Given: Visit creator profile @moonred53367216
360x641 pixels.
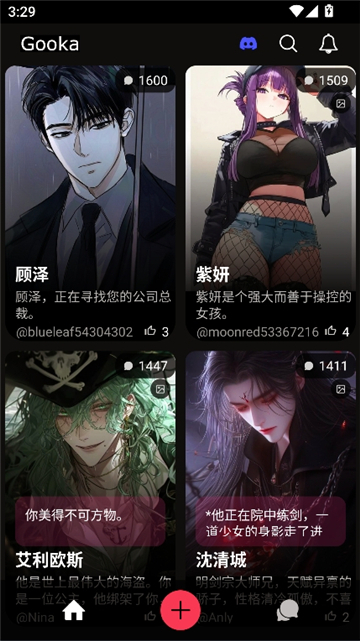Looking at the screenshot, I should tap(257, 332).
